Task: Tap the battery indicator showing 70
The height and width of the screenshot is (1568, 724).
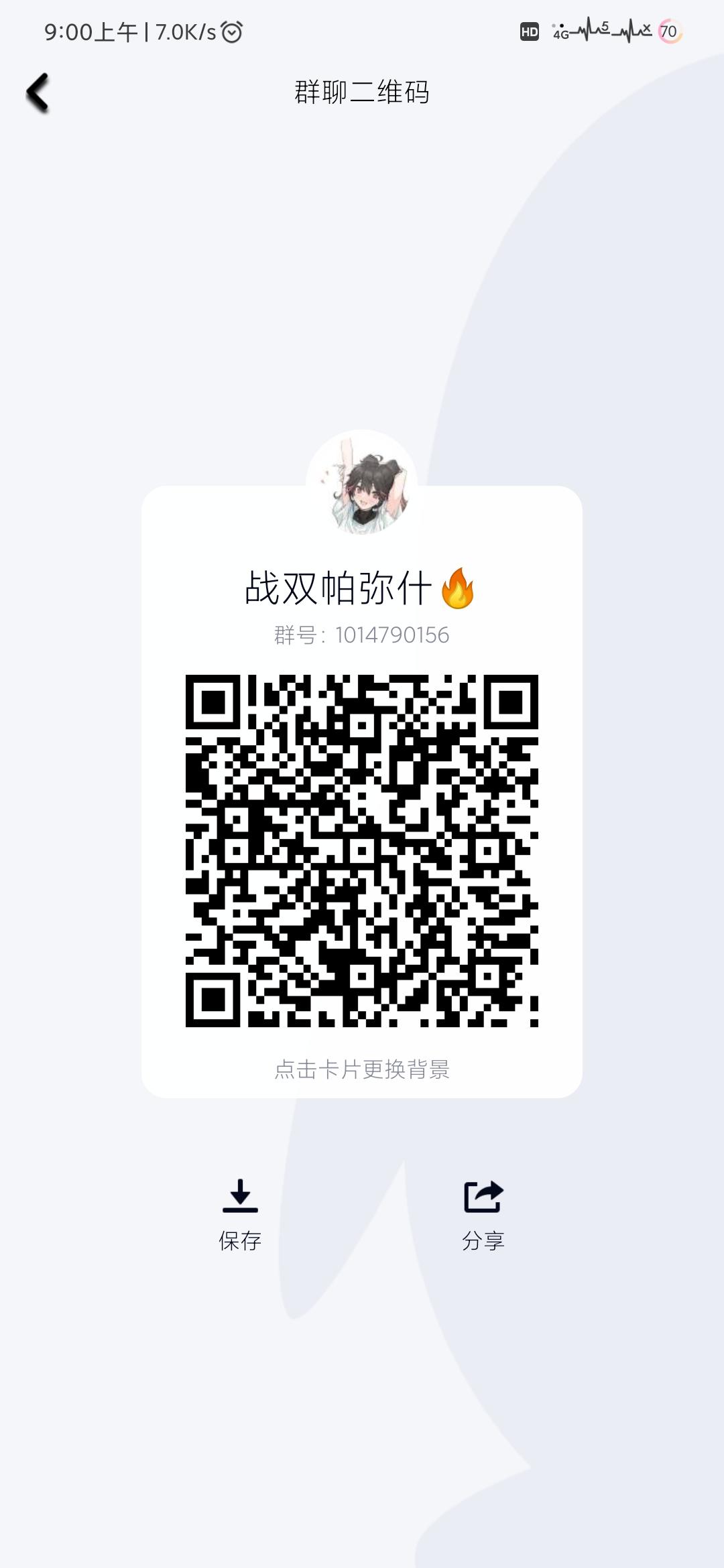Action: point(668,31)
